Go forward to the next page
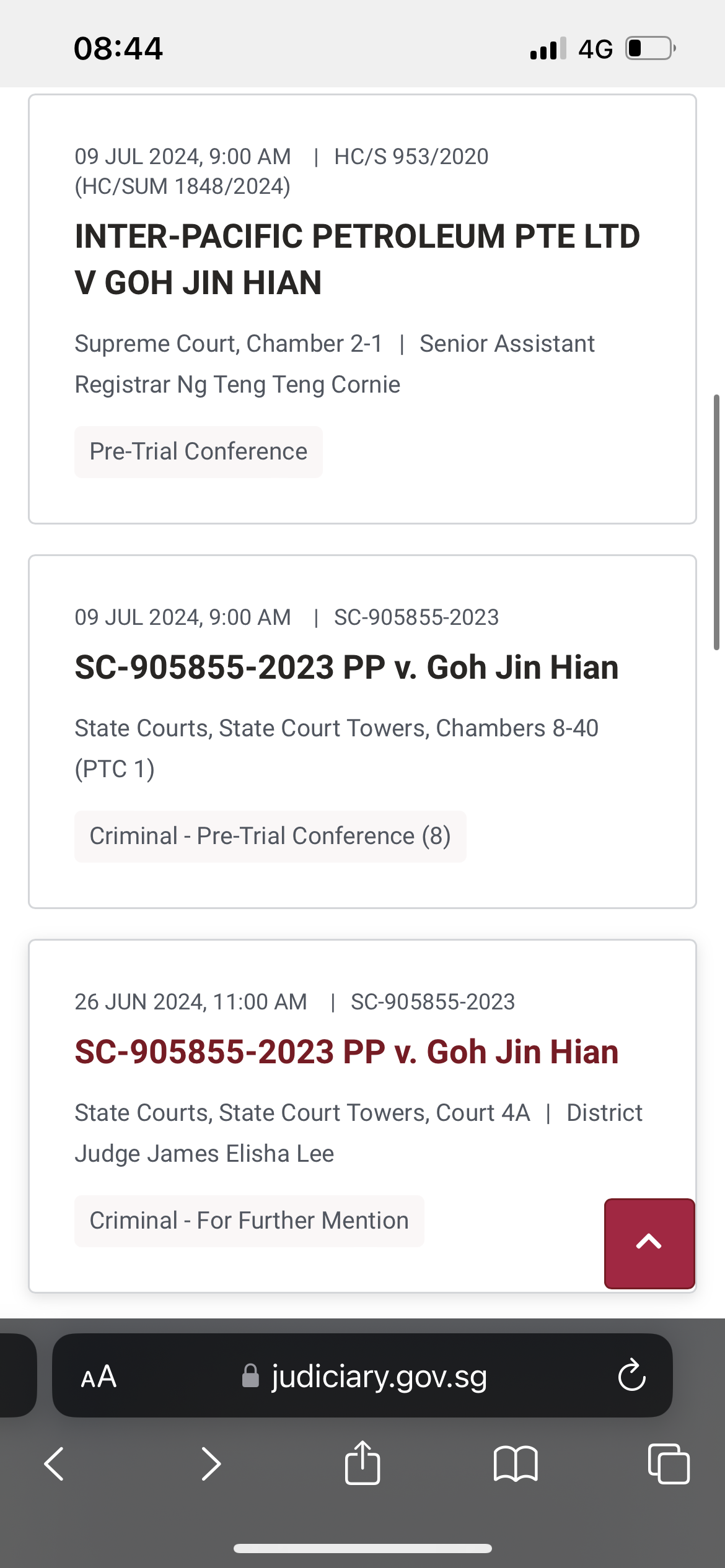The image size is (725, 1568). (x=211, y=1464)
